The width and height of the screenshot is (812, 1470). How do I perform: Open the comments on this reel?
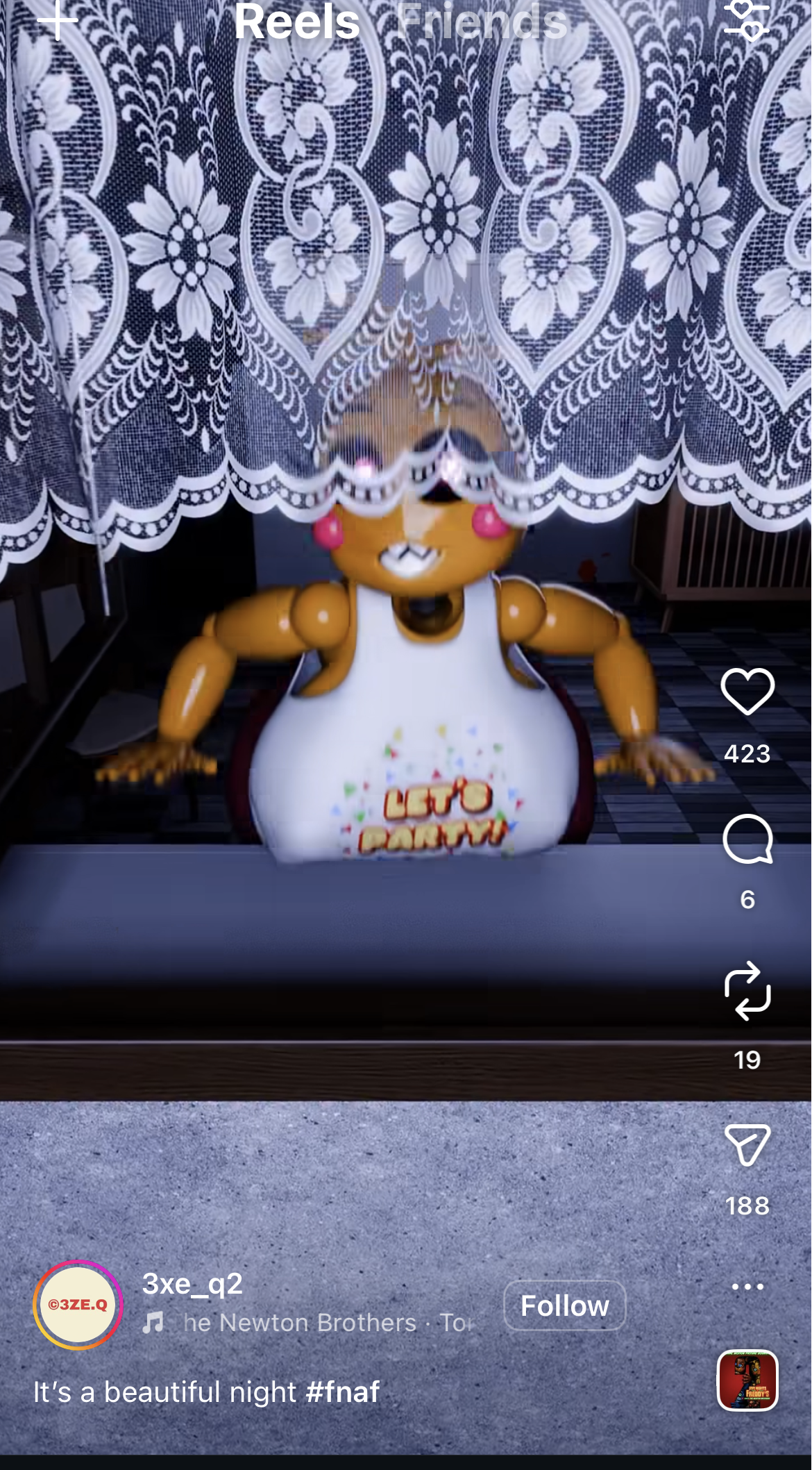pos(747,840)
